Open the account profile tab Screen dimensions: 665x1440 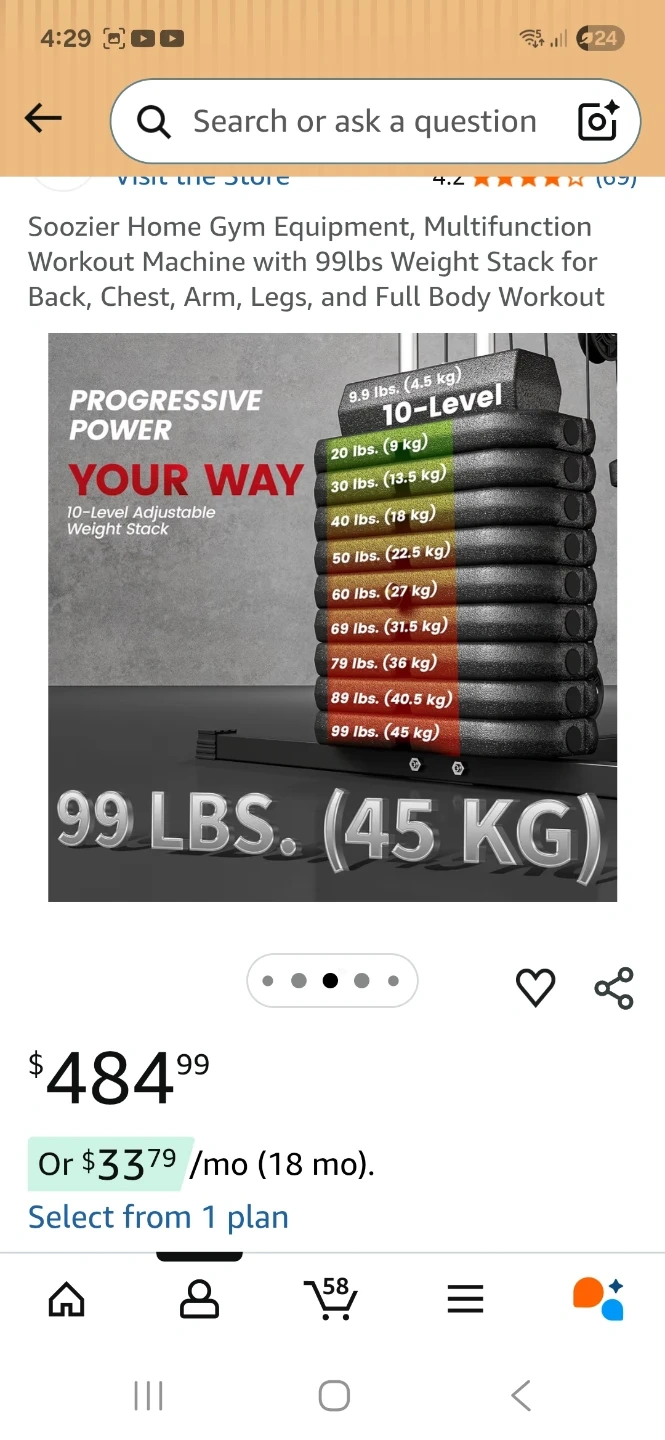(x=199, y=1299)
